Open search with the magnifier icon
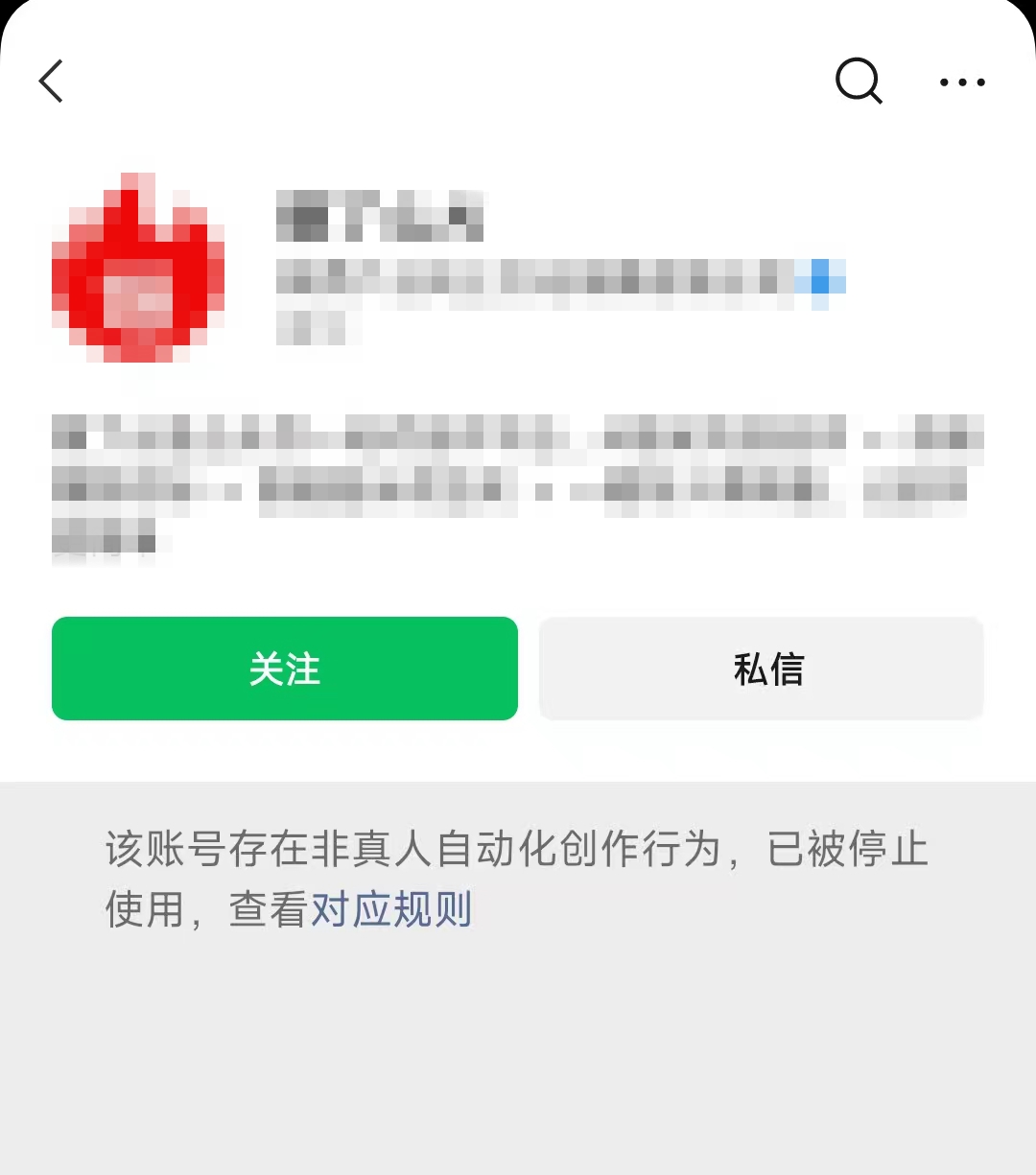This screenshot has width=1036, height=1175. 858,81
